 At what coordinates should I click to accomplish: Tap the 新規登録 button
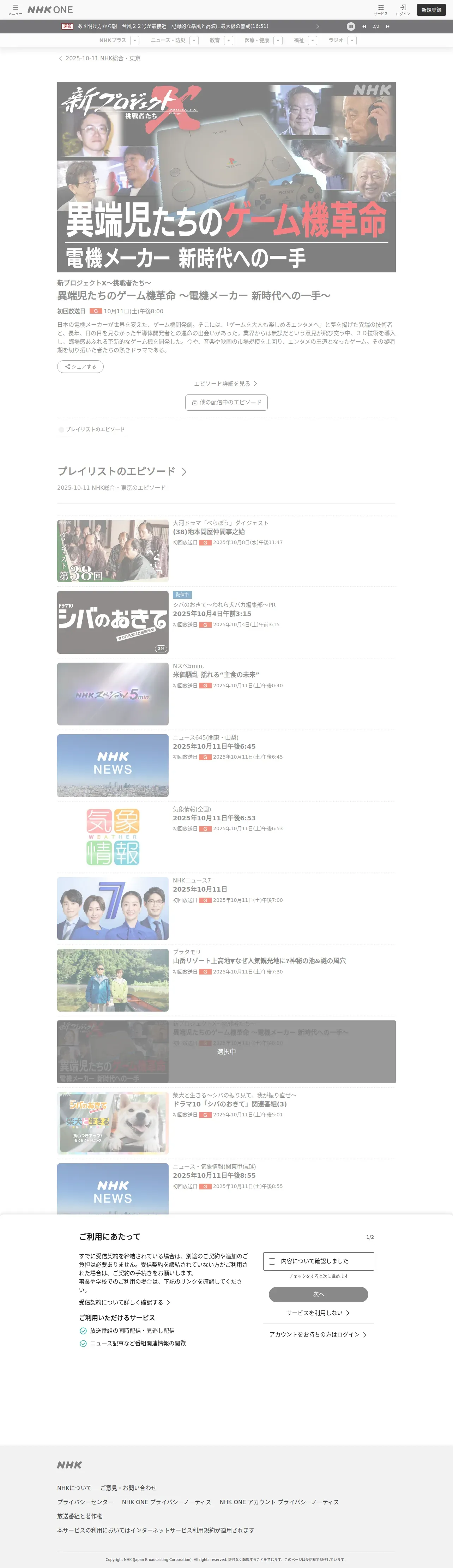click(431, 10)
